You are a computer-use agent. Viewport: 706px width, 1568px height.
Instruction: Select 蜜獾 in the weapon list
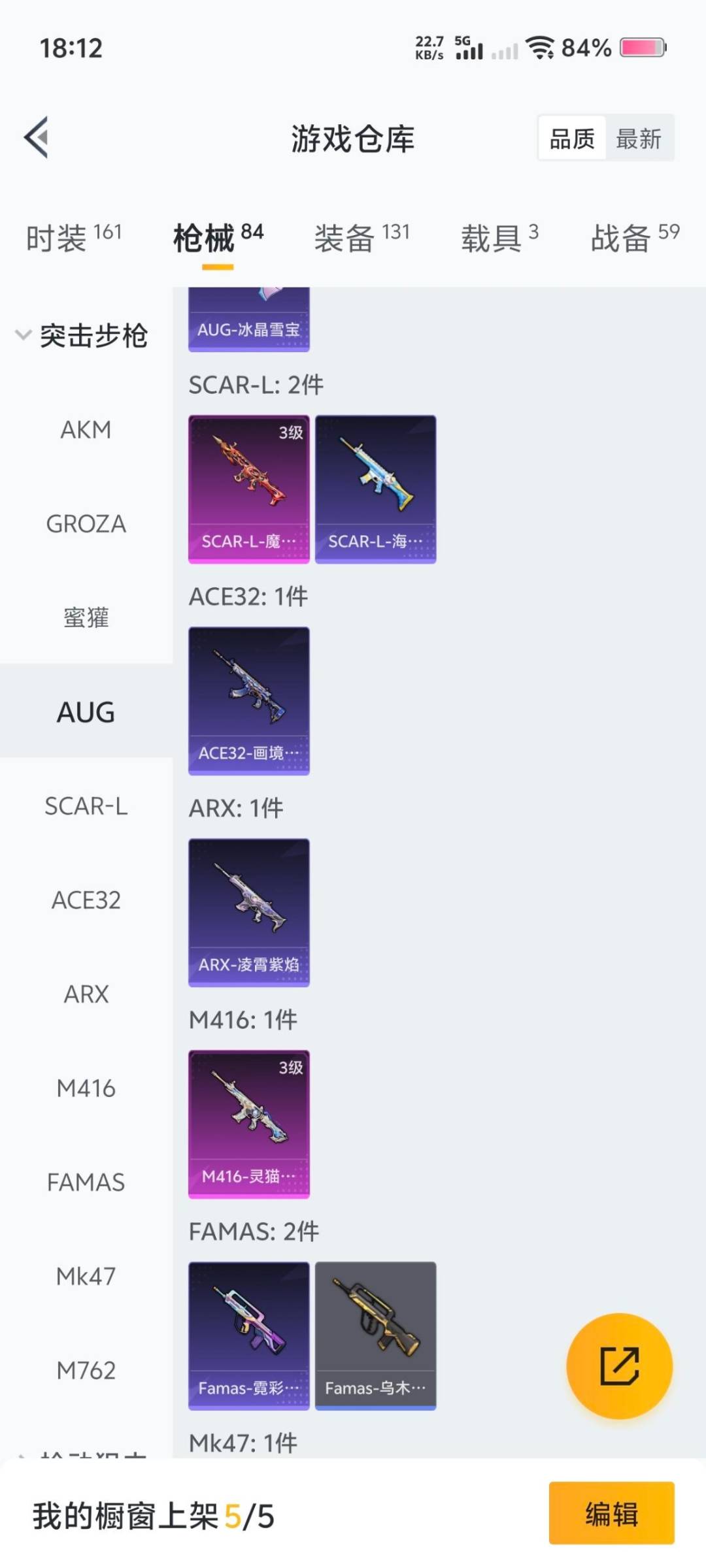[86, 618]
